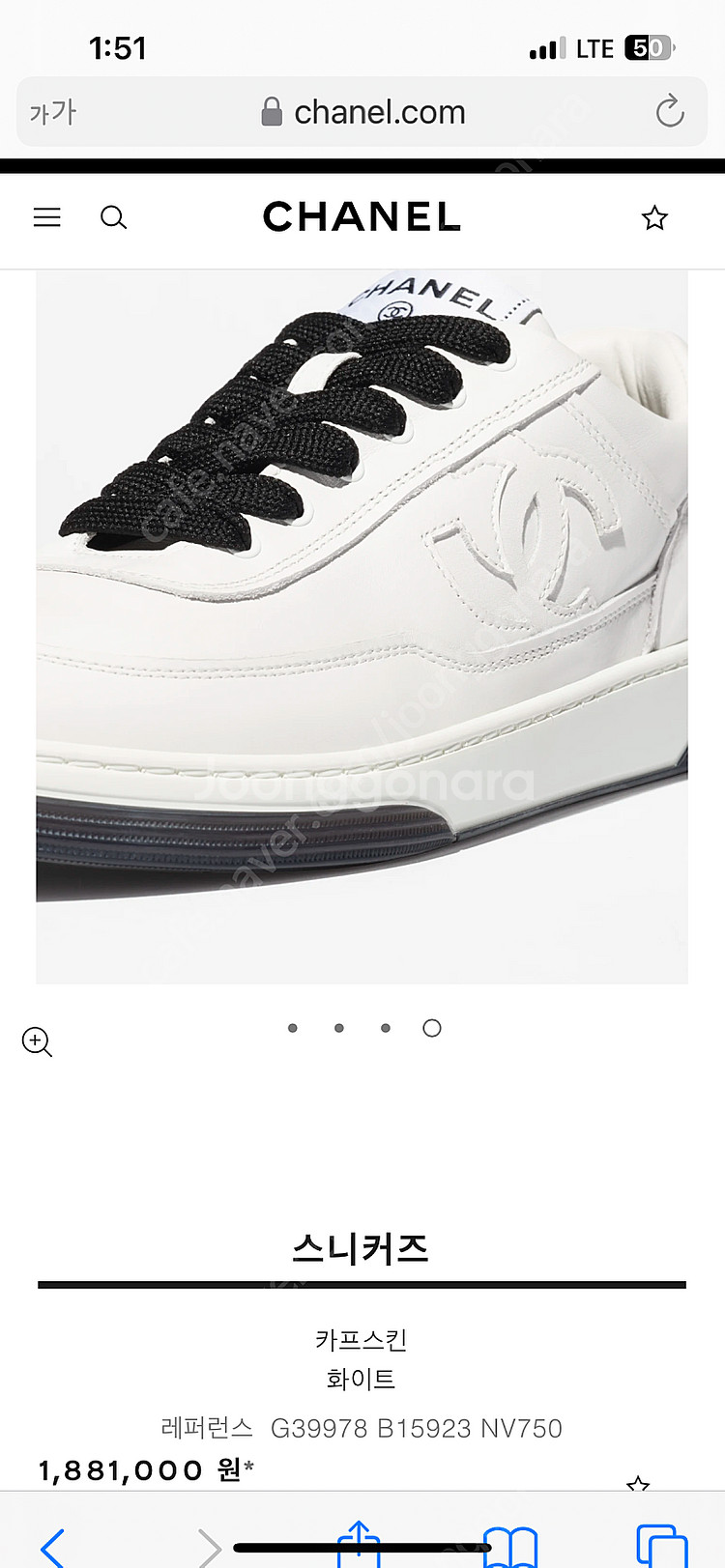This screenshot has width=725, height=1568.
Task: Jump to the third product image dot
Action: [x=386, y=1028]
